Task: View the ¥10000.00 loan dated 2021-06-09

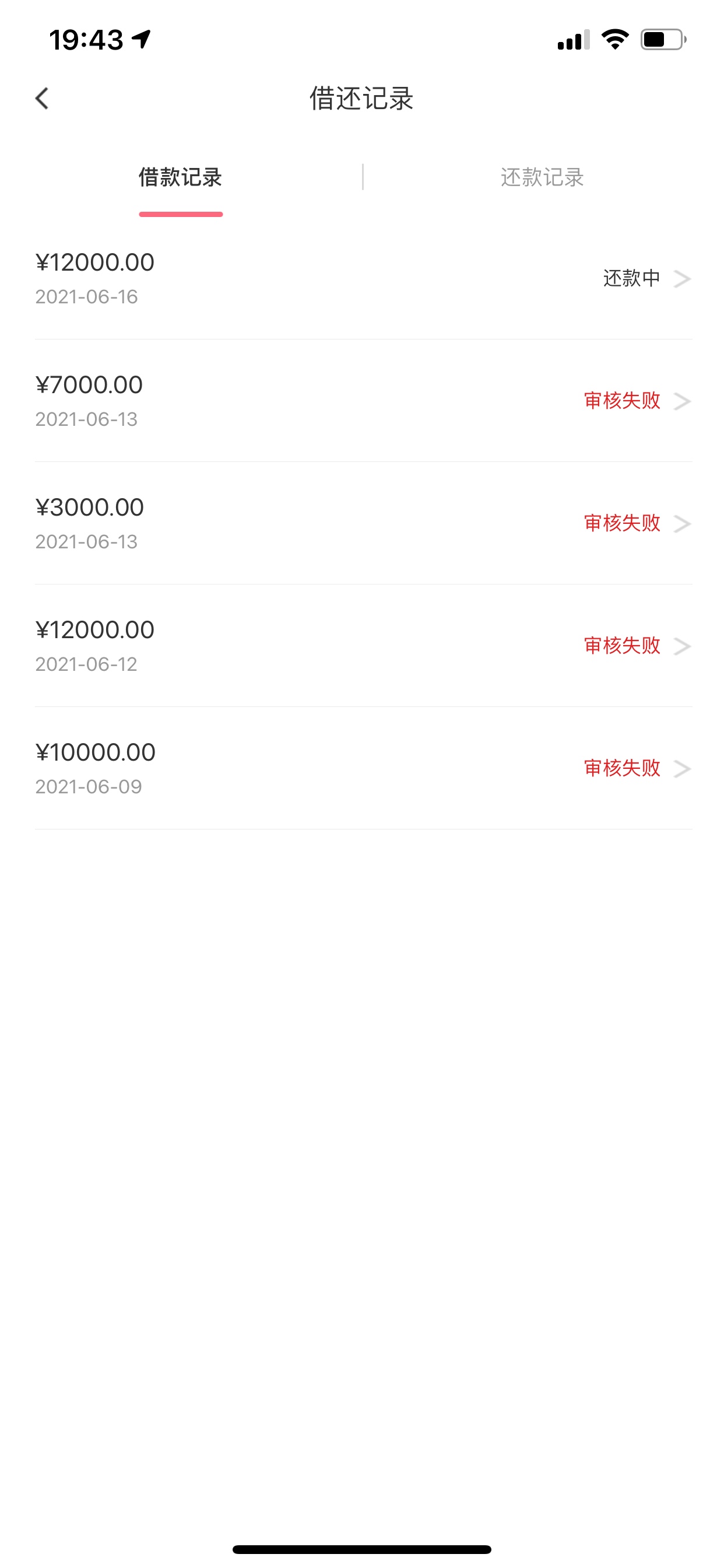Action: pyautogui.click(x=363, y=768)
